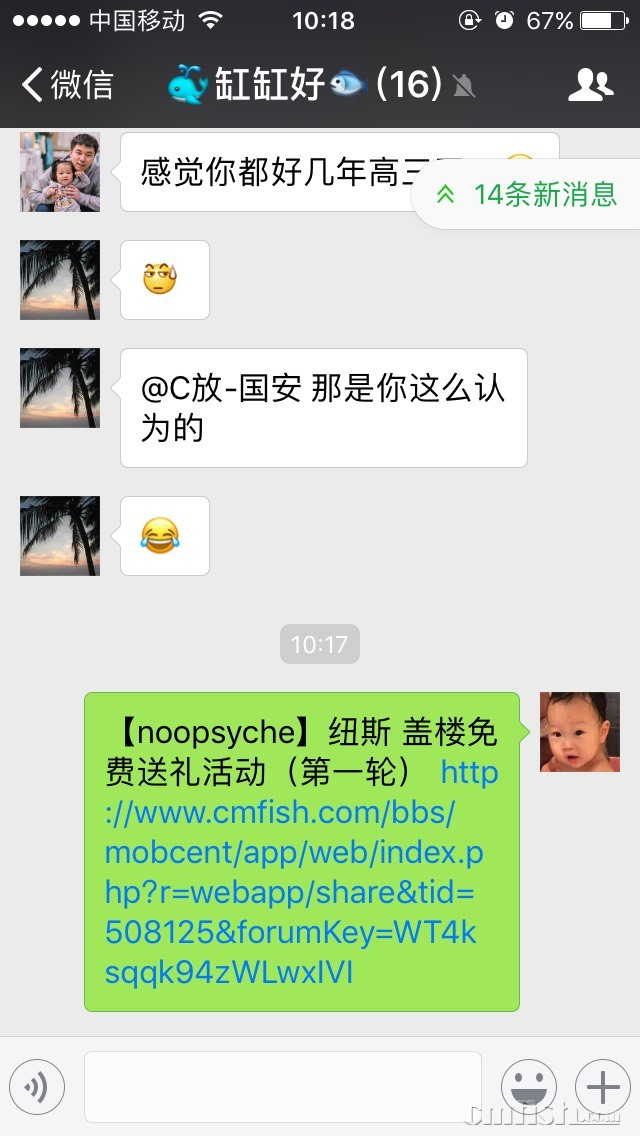This screenshot has width=640, height=1136.
Task: Open the group members info icon
Action: click(x=590, y=85)
